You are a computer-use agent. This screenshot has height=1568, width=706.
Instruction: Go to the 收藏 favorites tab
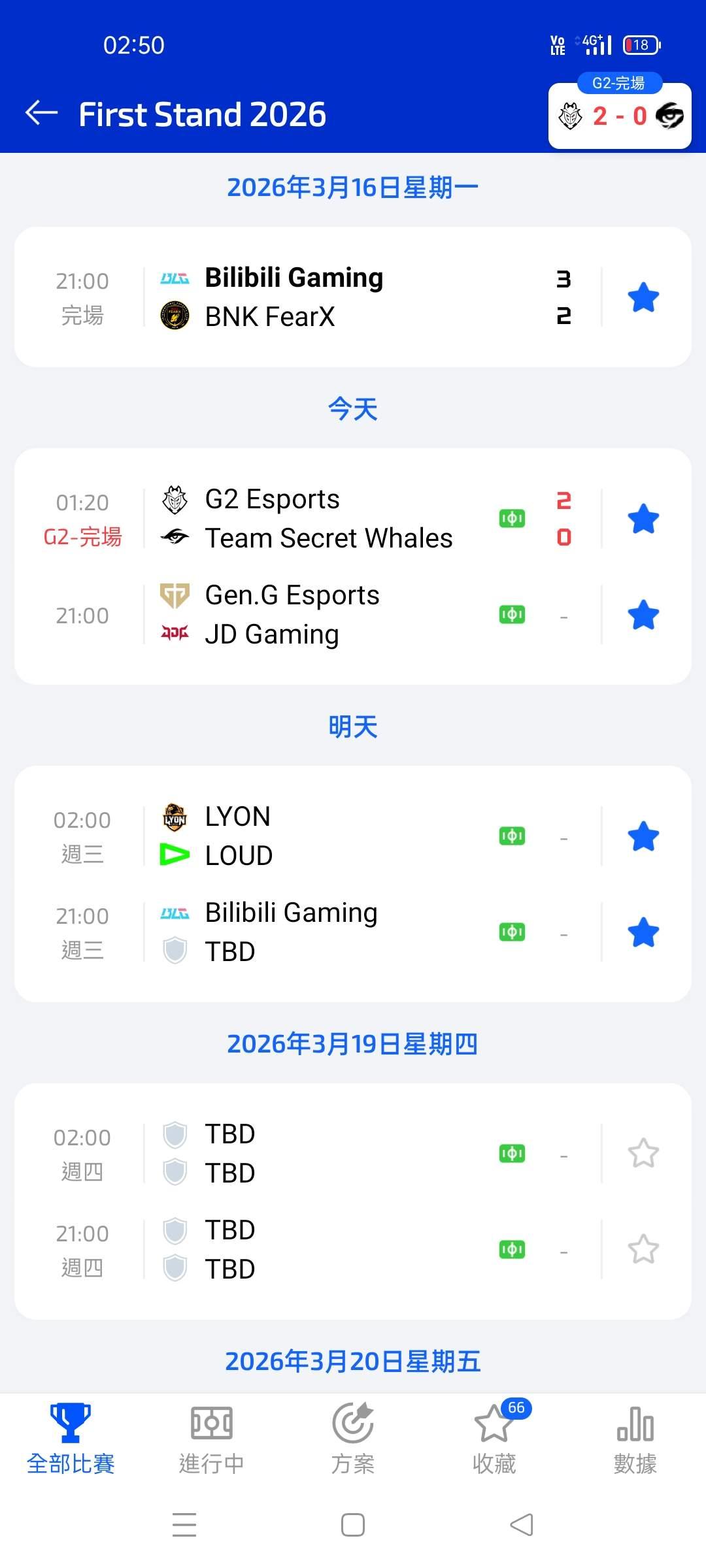(x=494, y=1439)
